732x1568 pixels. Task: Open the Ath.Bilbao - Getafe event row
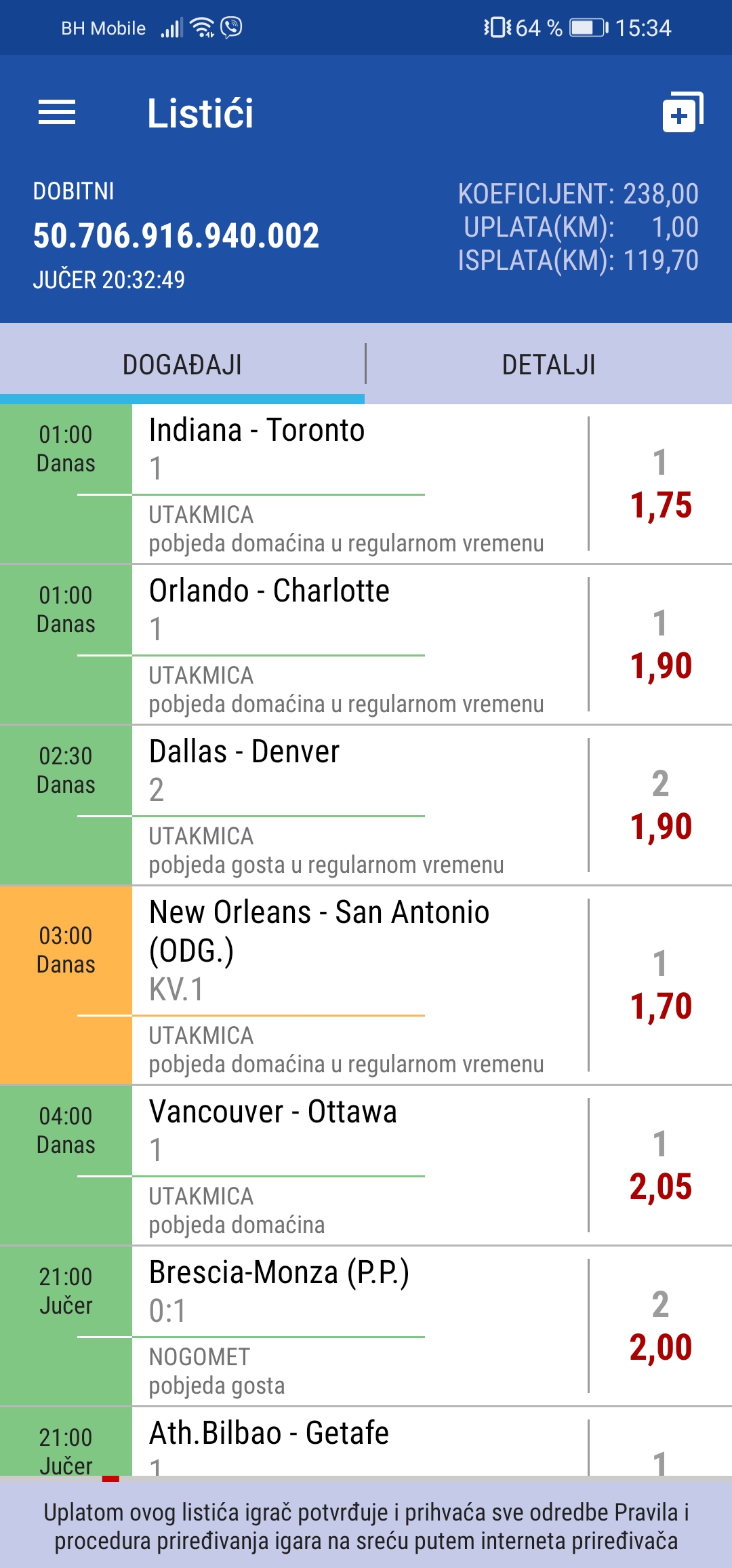[366, 1442]
